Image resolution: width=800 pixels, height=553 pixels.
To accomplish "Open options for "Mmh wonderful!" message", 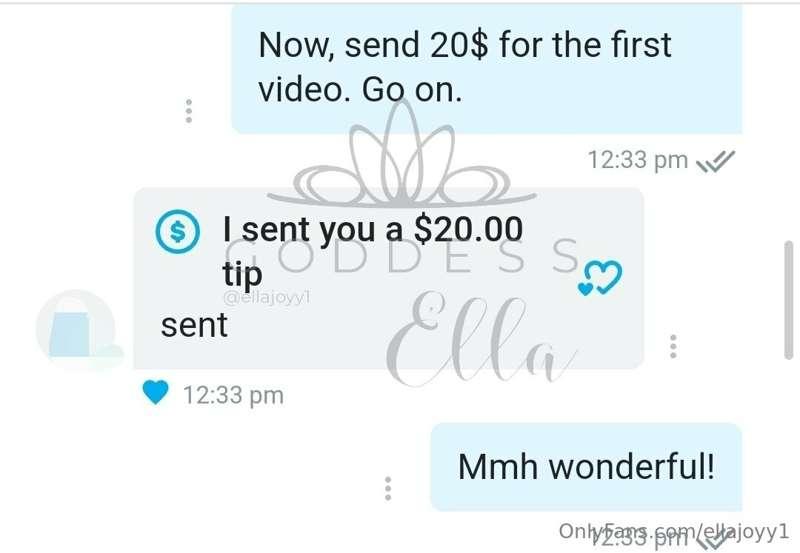I will (x=388, y=488).
